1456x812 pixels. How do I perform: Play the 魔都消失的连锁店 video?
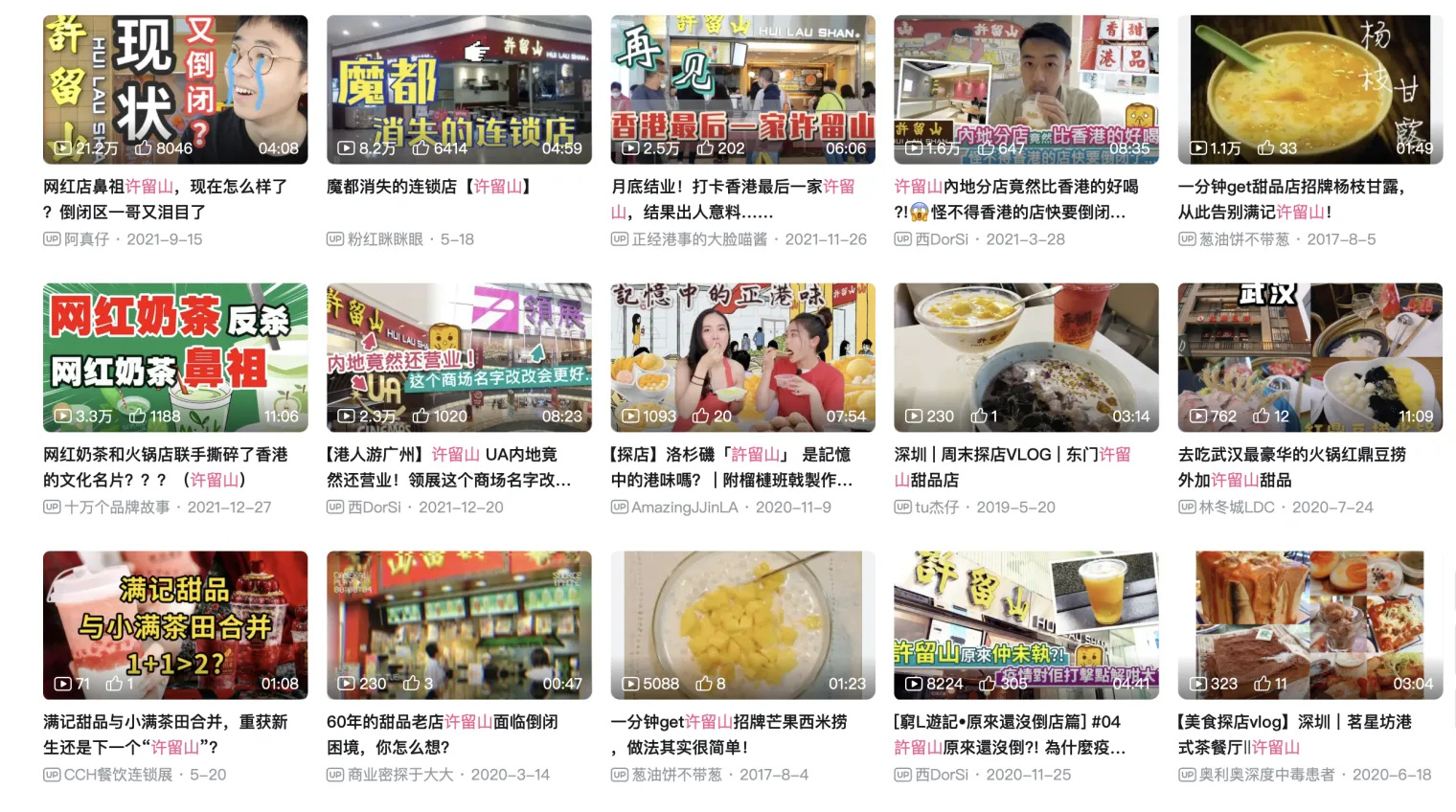tap(459, 89)
